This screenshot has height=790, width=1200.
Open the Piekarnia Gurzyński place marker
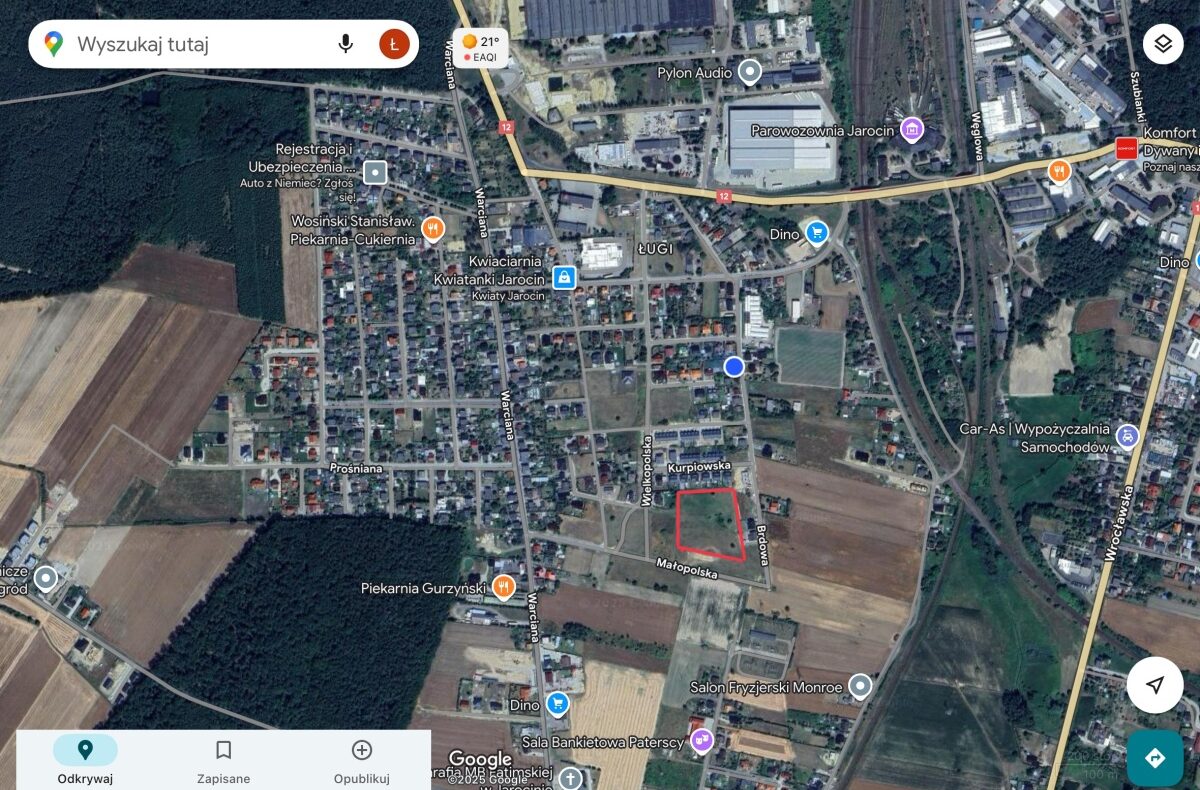(x=504, y=588)
